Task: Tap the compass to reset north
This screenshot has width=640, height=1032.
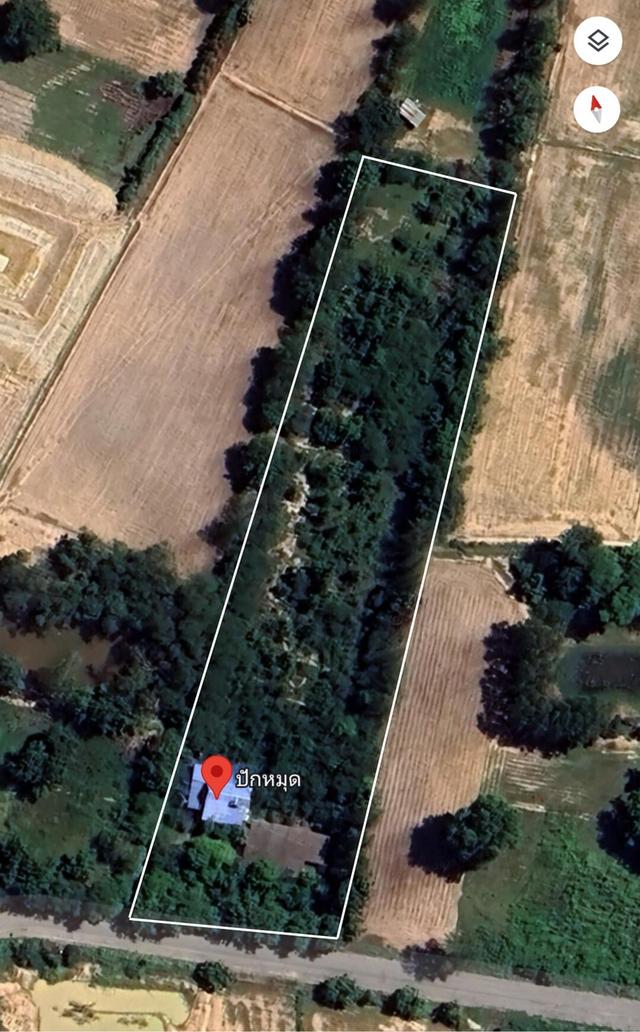Action: pyautogui.click(x=598, y=108)
